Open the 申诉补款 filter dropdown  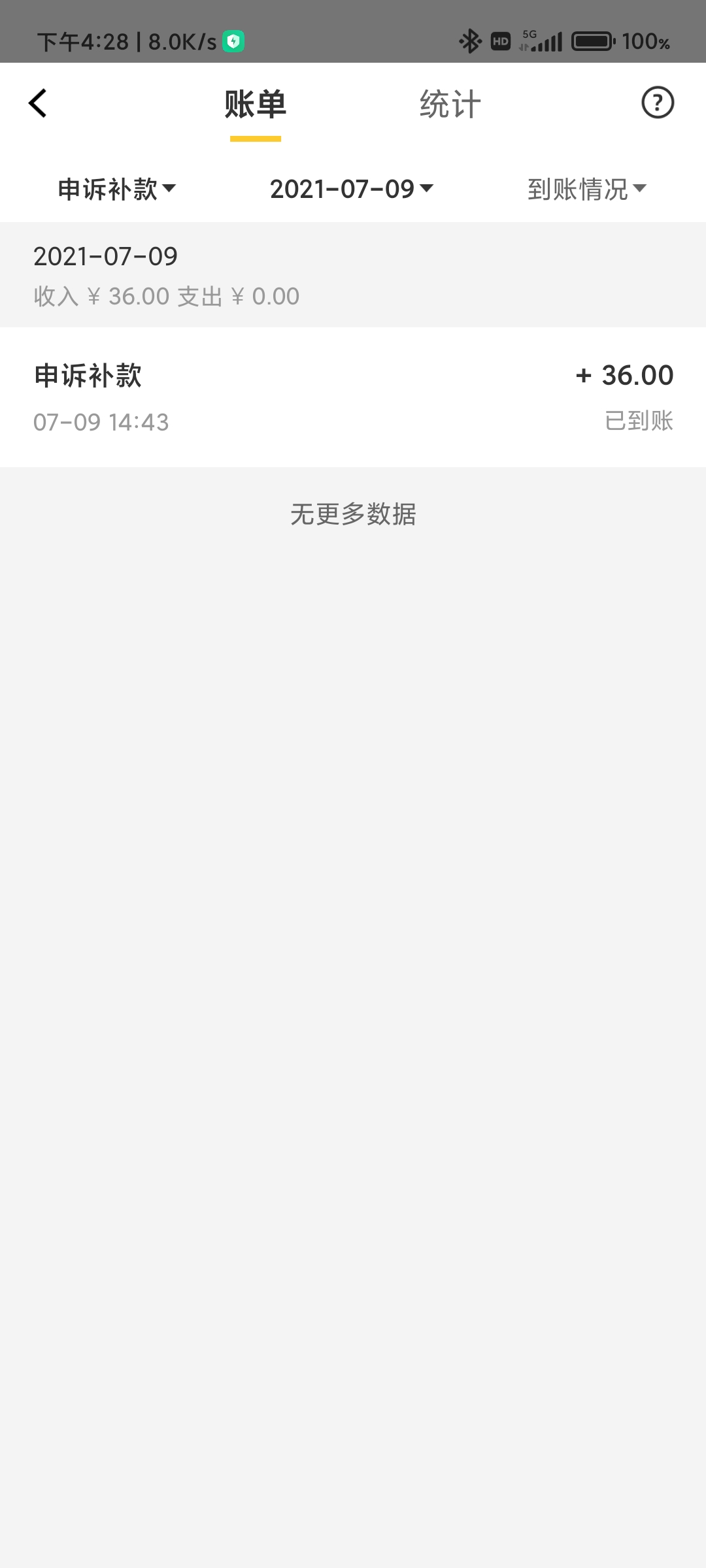click(x=116, y=189)
